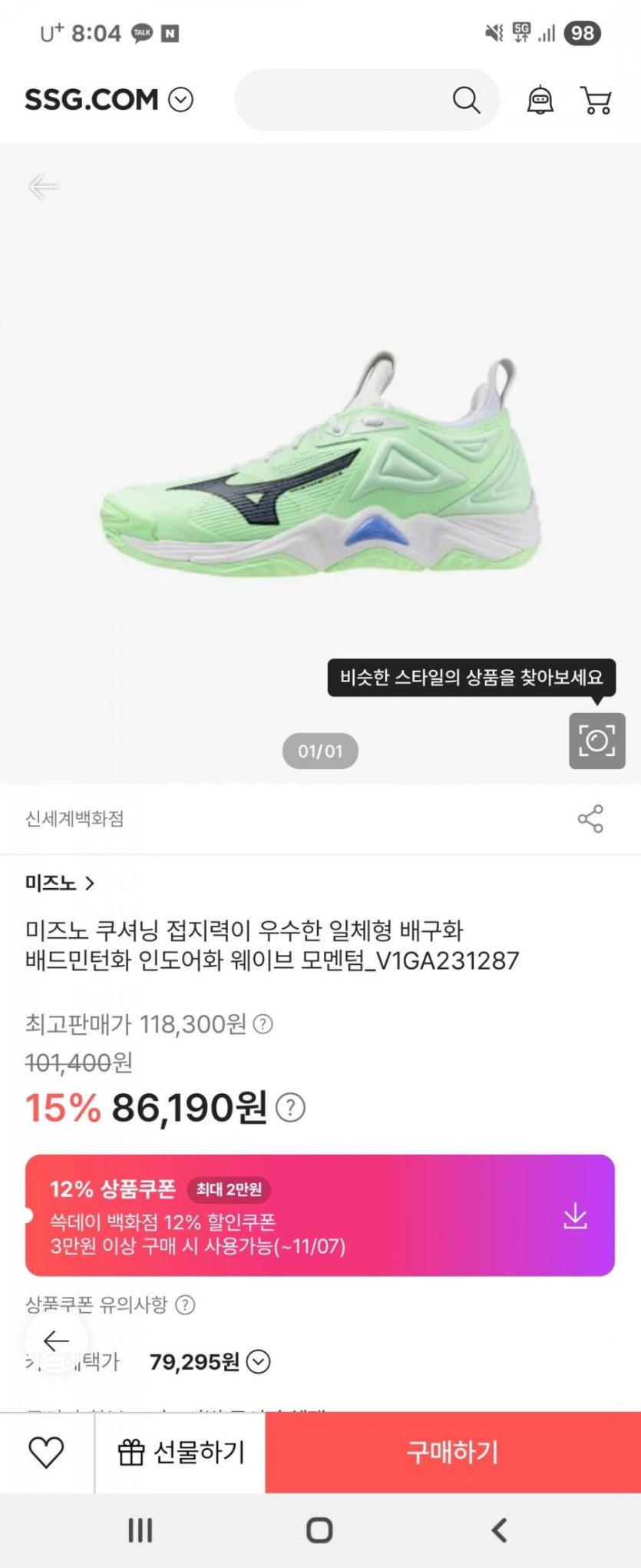Viewport: 641px width, 1568px height.
Task: Tap 구매하기 to buy now
Action: point(452,1453)
